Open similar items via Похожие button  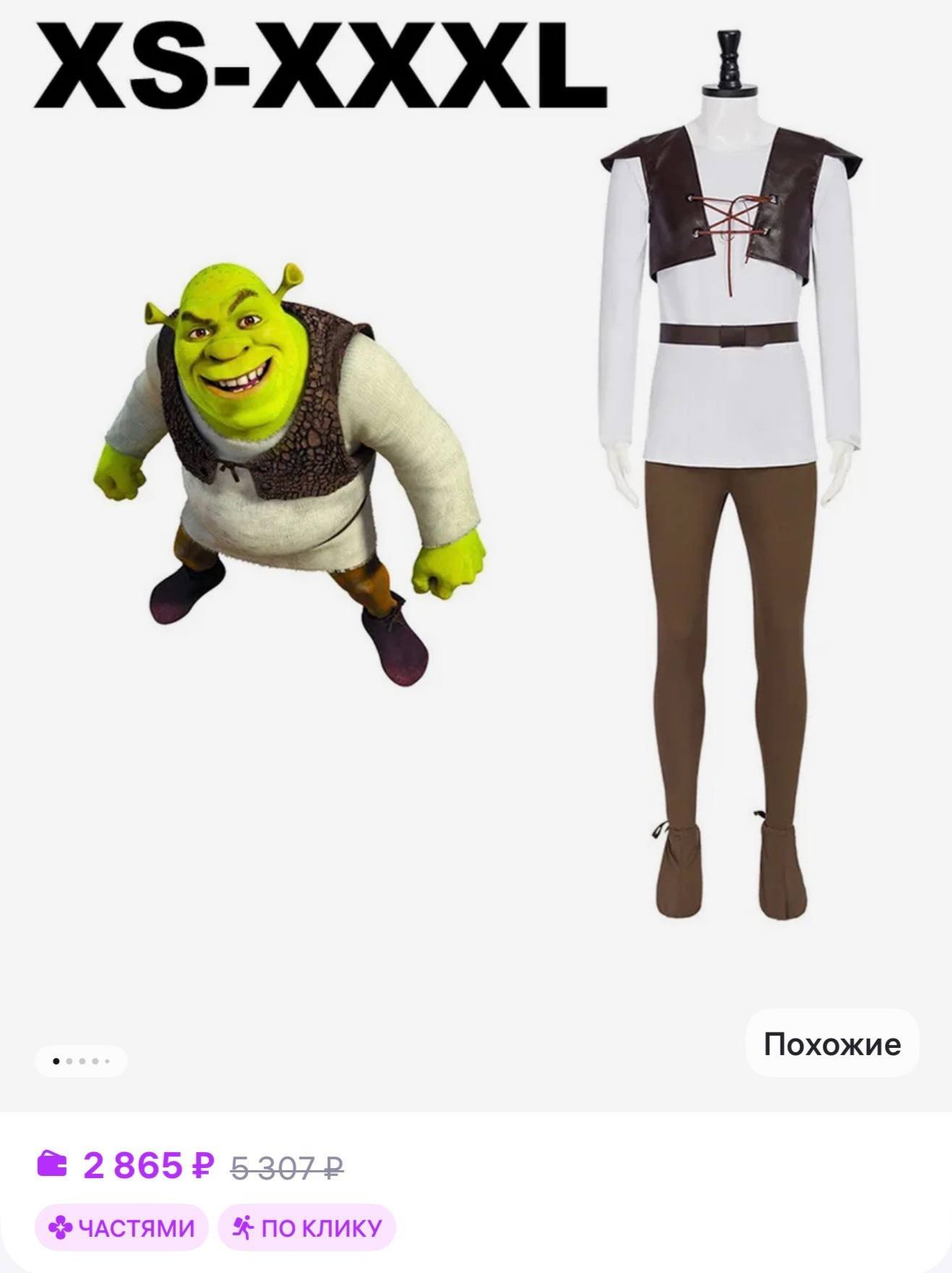click(x=832, y=1044)
